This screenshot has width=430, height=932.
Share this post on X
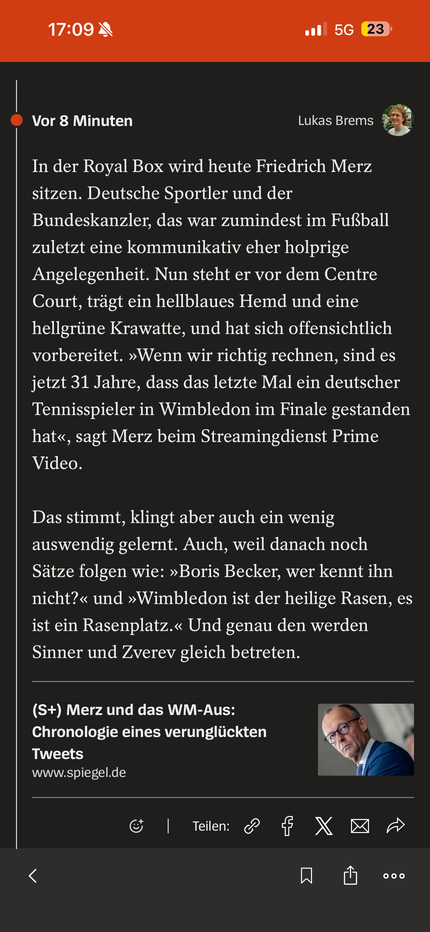pos(324,826)
